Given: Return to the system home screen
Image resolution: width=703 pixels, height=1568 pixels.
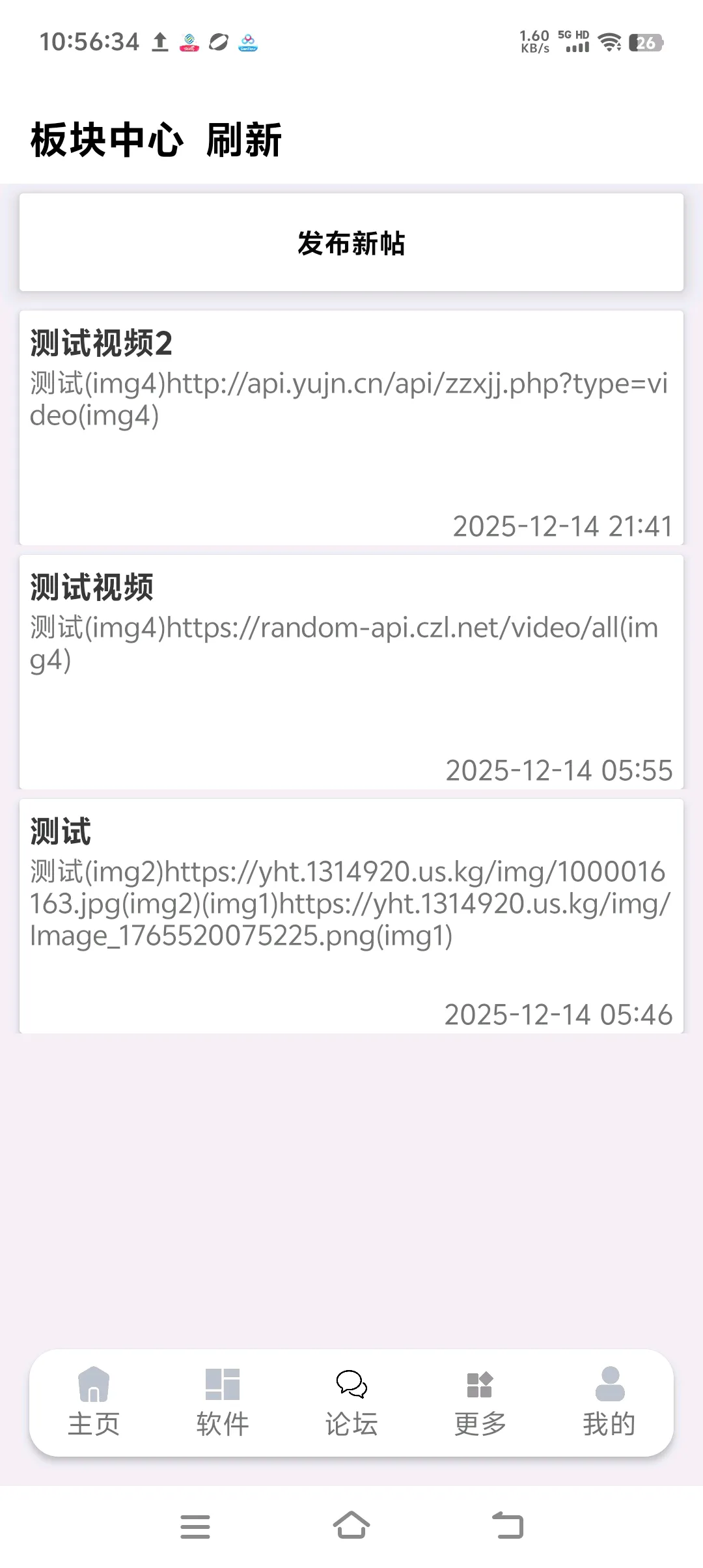Looking at the screenshot, I should [x=351, y=1525].
